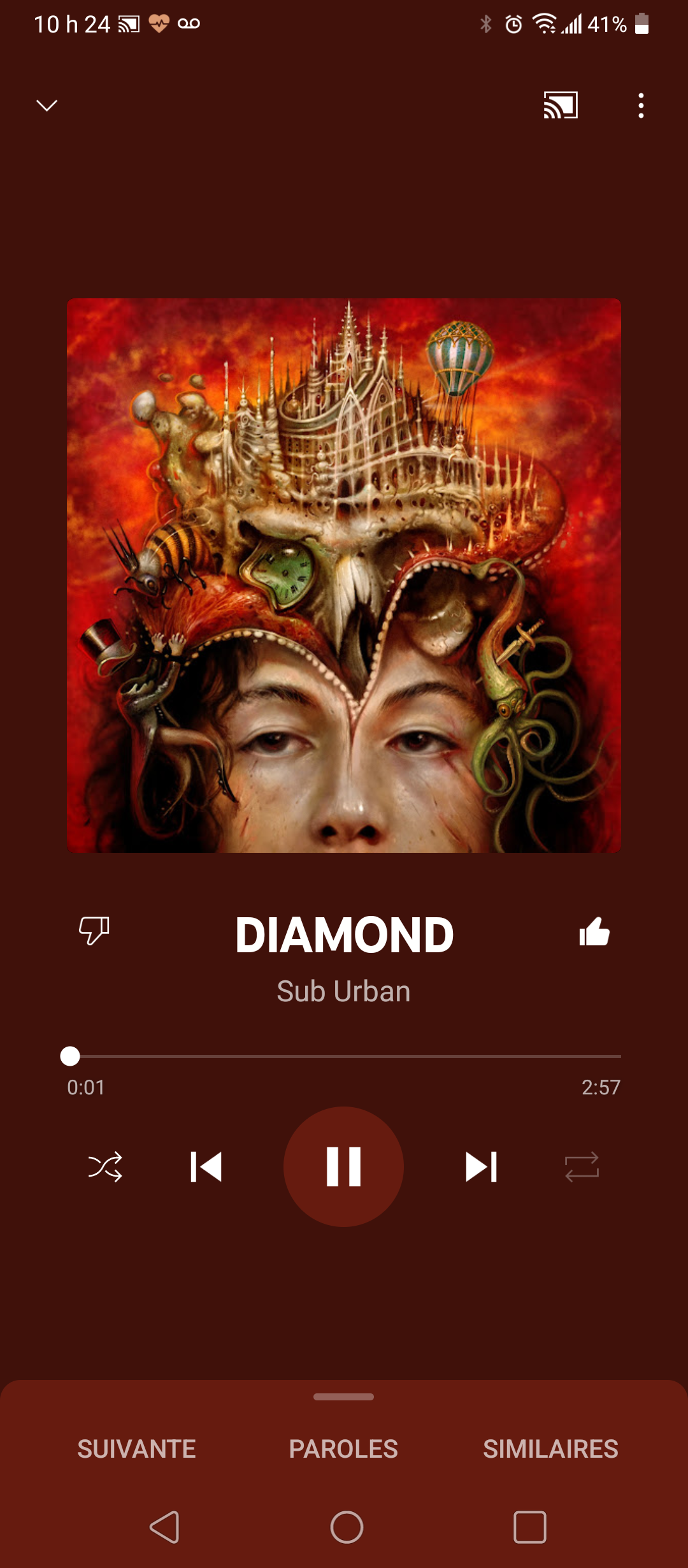The height and width of the screenshot is (1568, 688).
Task: Open the three-dot overflow menu
Action: coord(641,105)
